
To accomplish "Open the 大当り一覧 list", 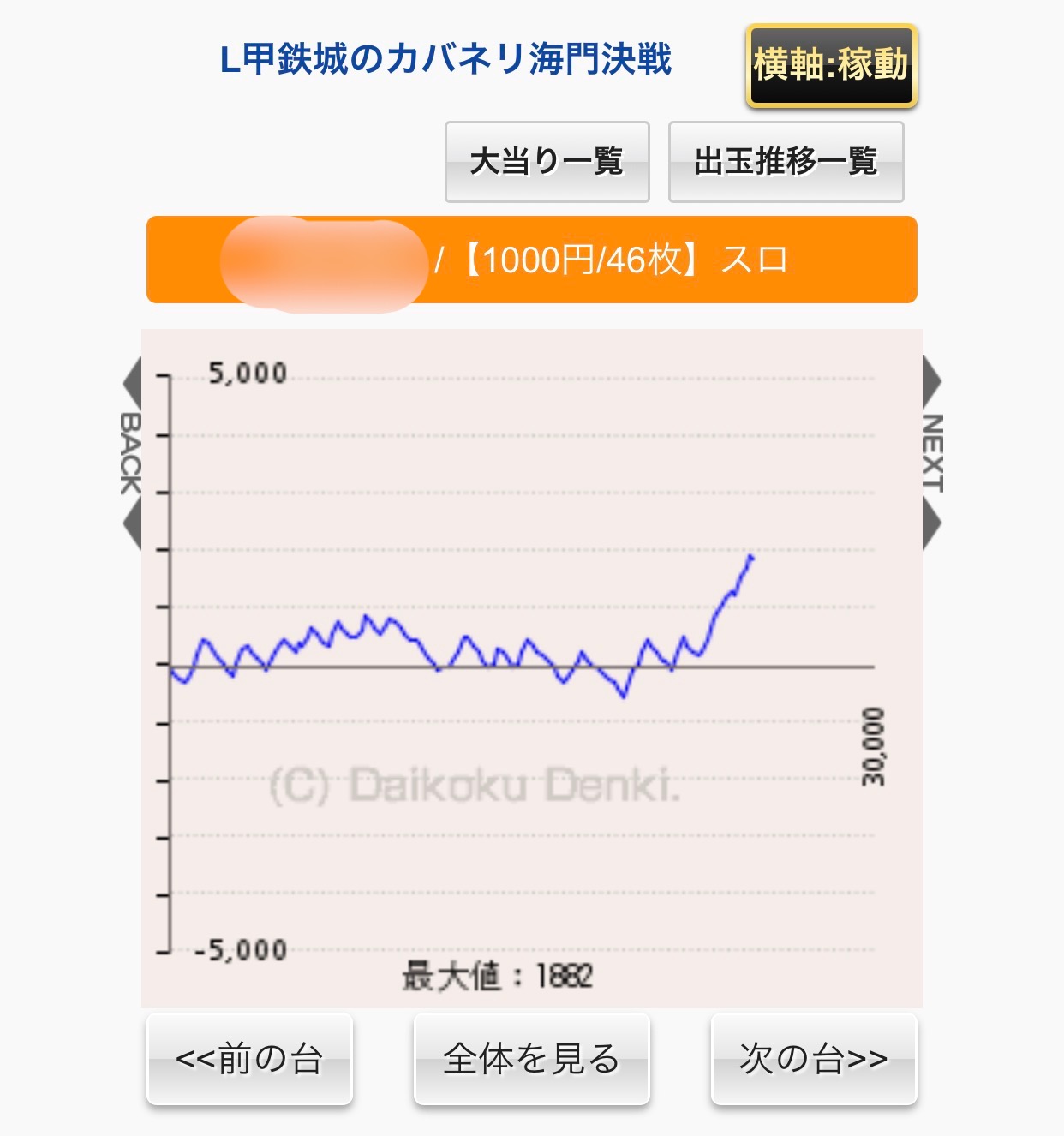I will [x=547, y=162].
